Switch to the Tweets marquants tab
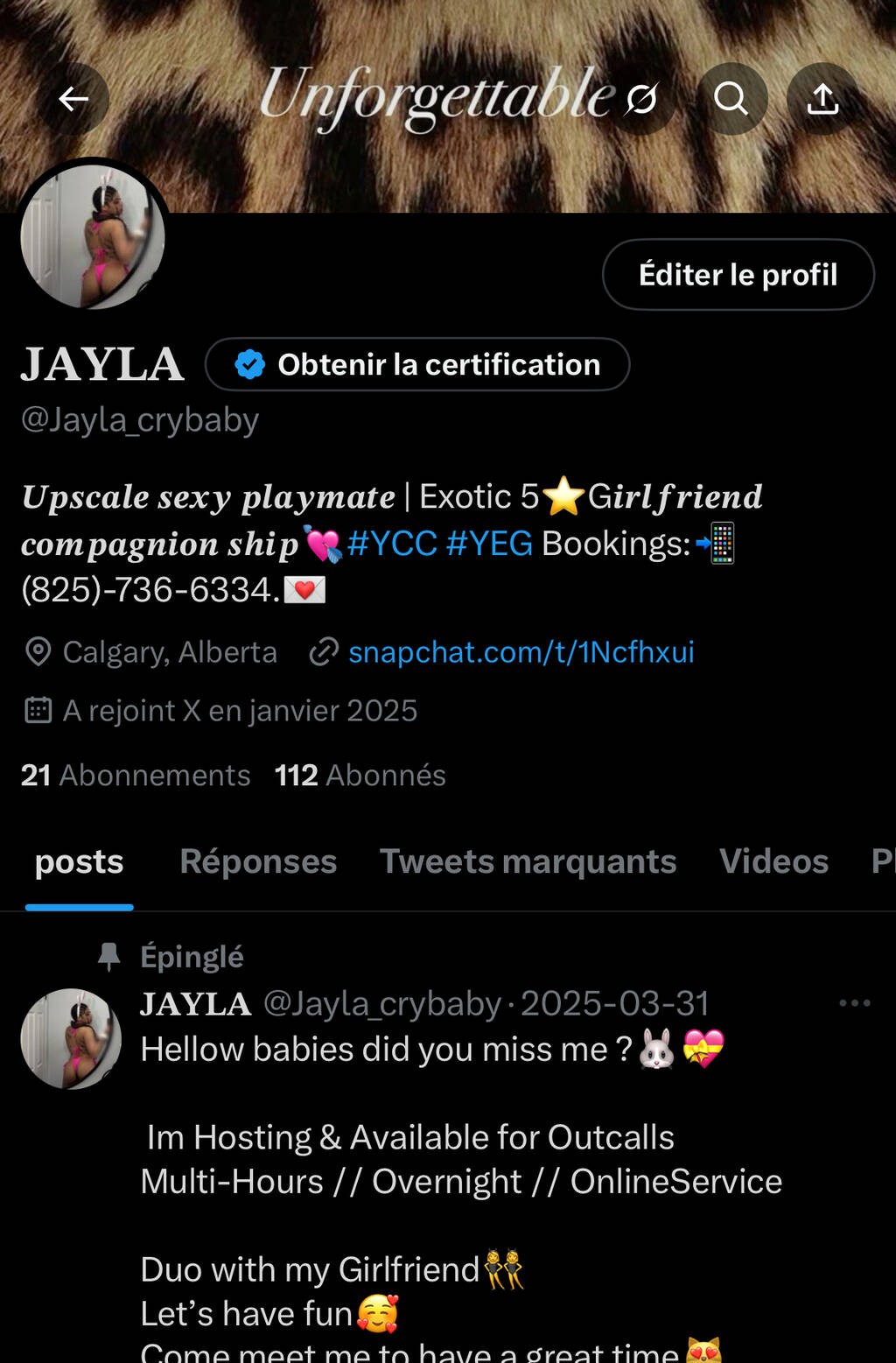The height and width of the screenshot is (1363, 896). 528,861
